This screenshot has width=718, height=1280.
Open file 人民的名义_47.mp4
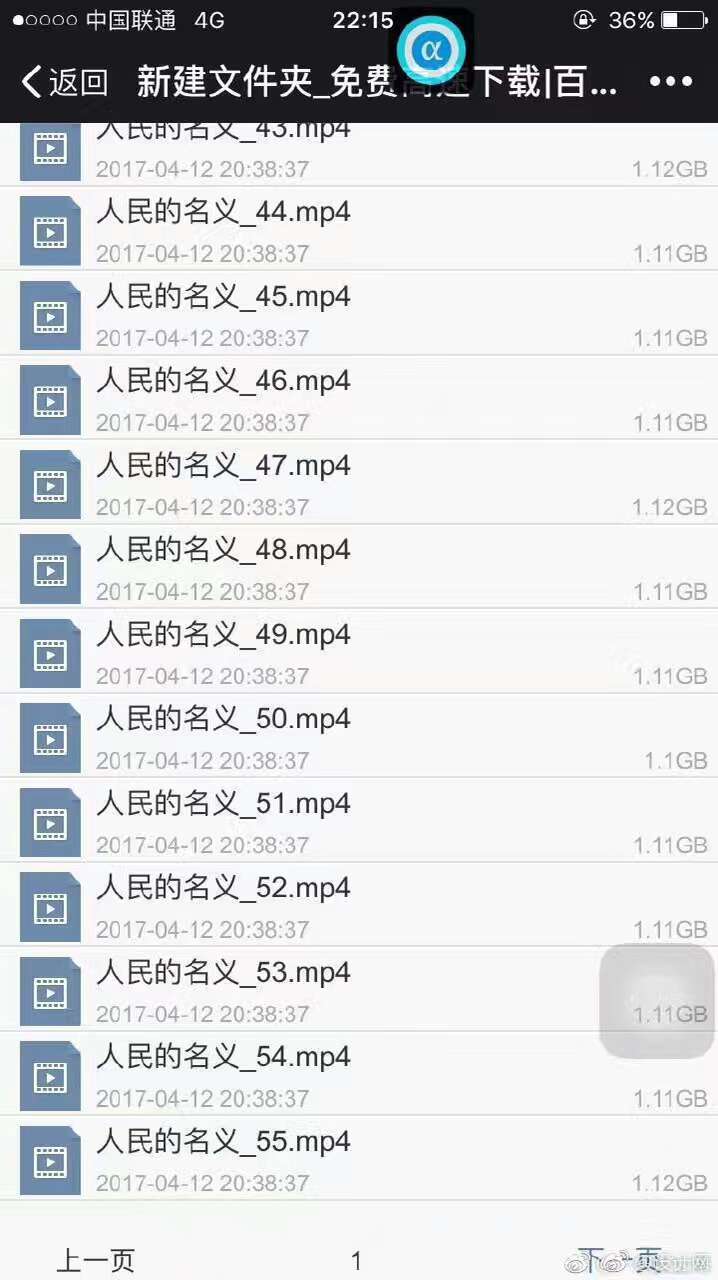point(223,483)
